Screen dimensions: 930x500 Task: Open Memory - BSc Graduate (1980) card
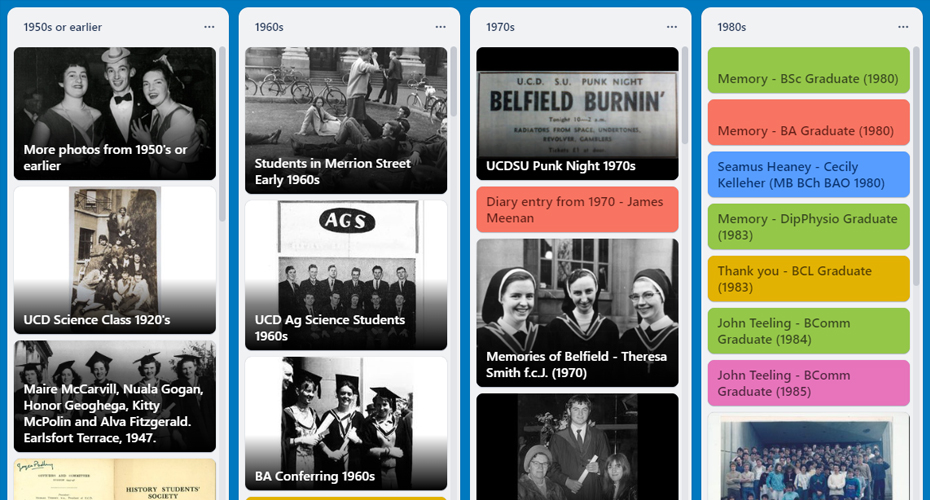pos(808,71)
